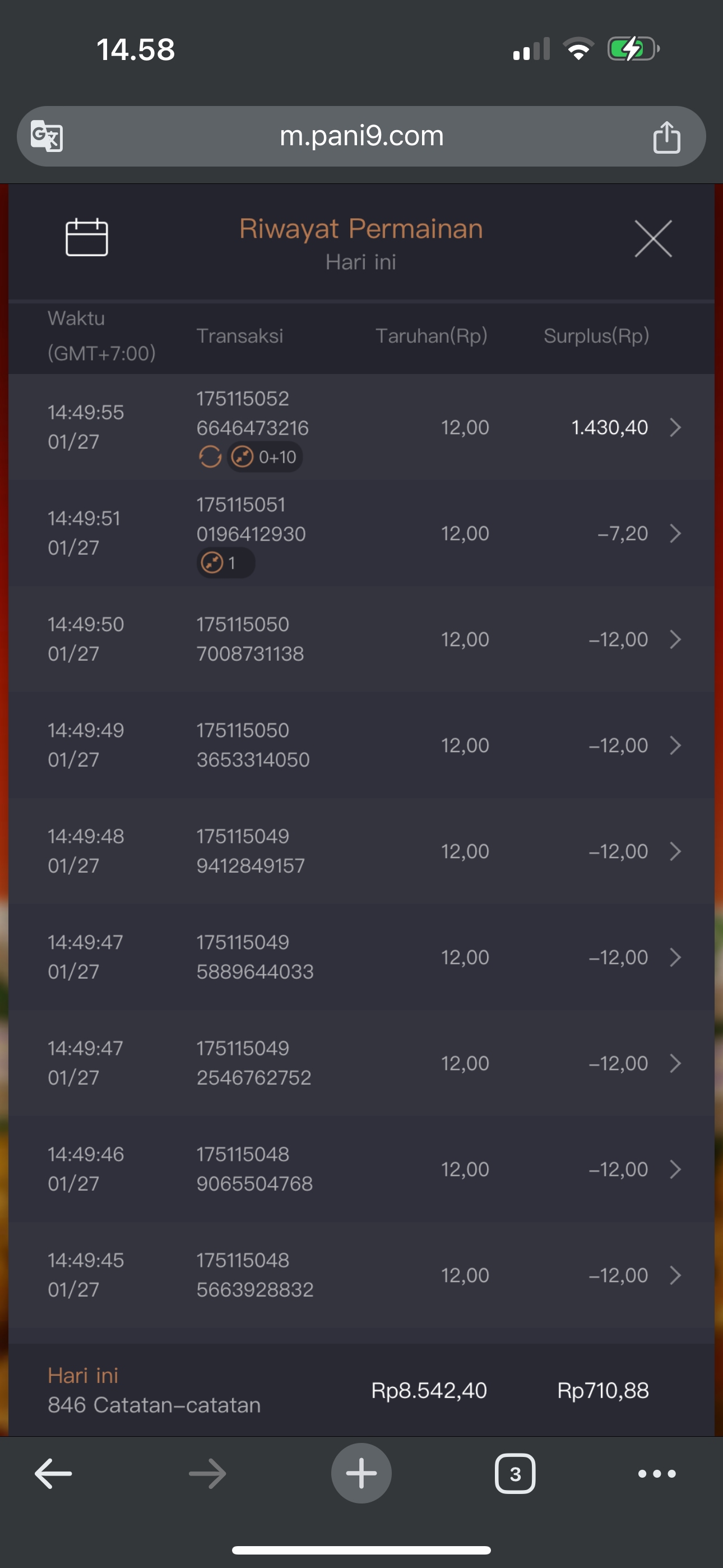Translate the page with the translate icon
Image resolution: width=723 pixels, height=1568 pixels.
click(47, 136)
